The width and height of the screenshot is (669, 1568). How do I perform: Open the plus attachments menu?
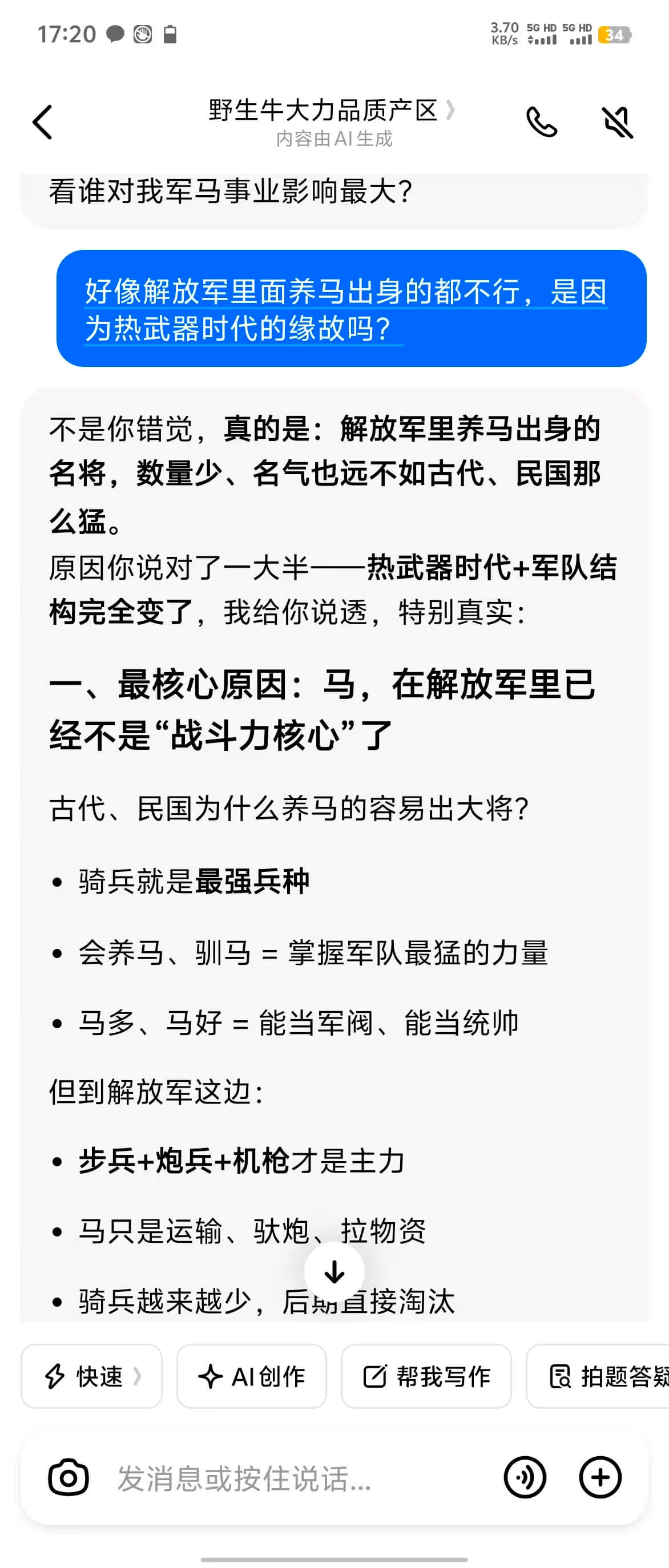click(x=600, y=1477)
